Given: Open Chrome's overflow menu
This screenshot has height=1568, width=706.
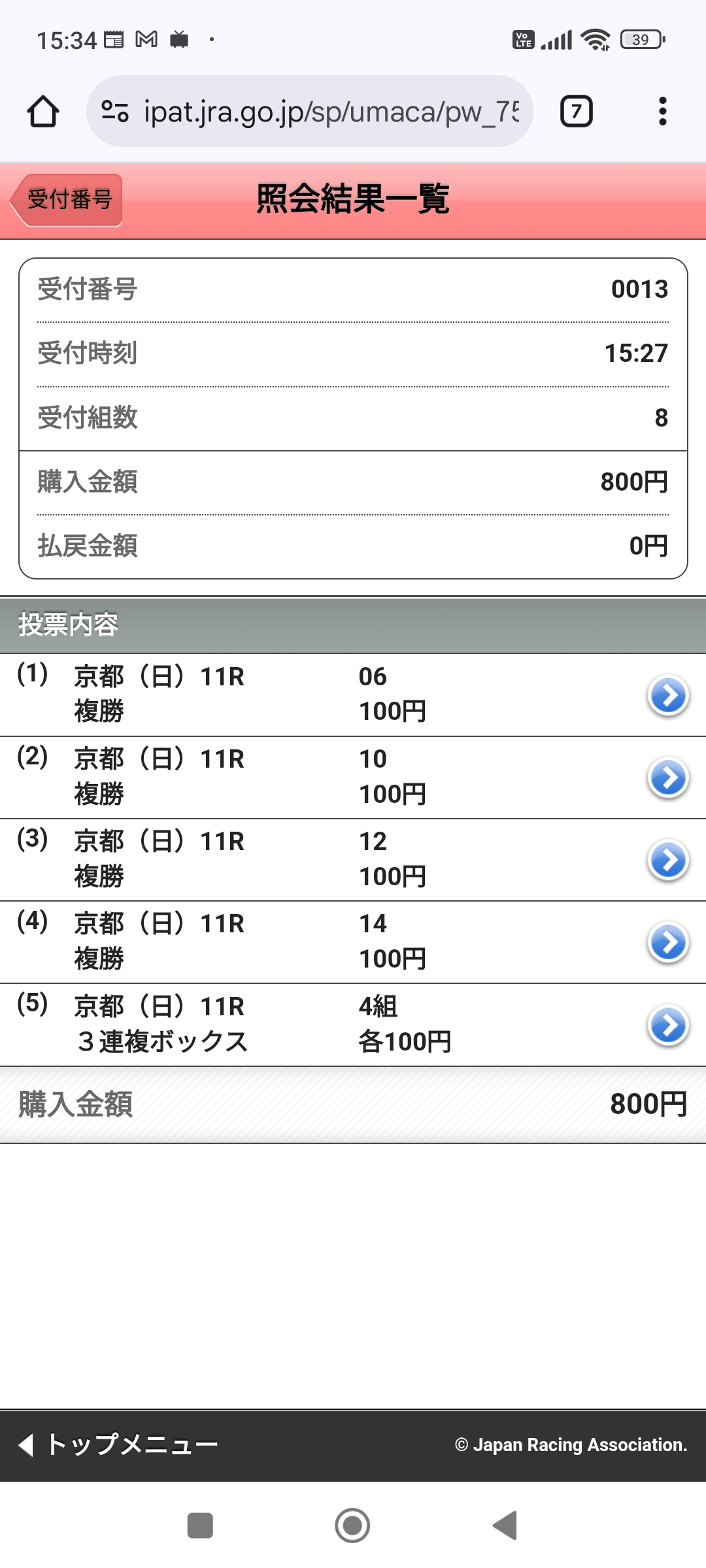Looking at the screenshot, I should point(662,112).
